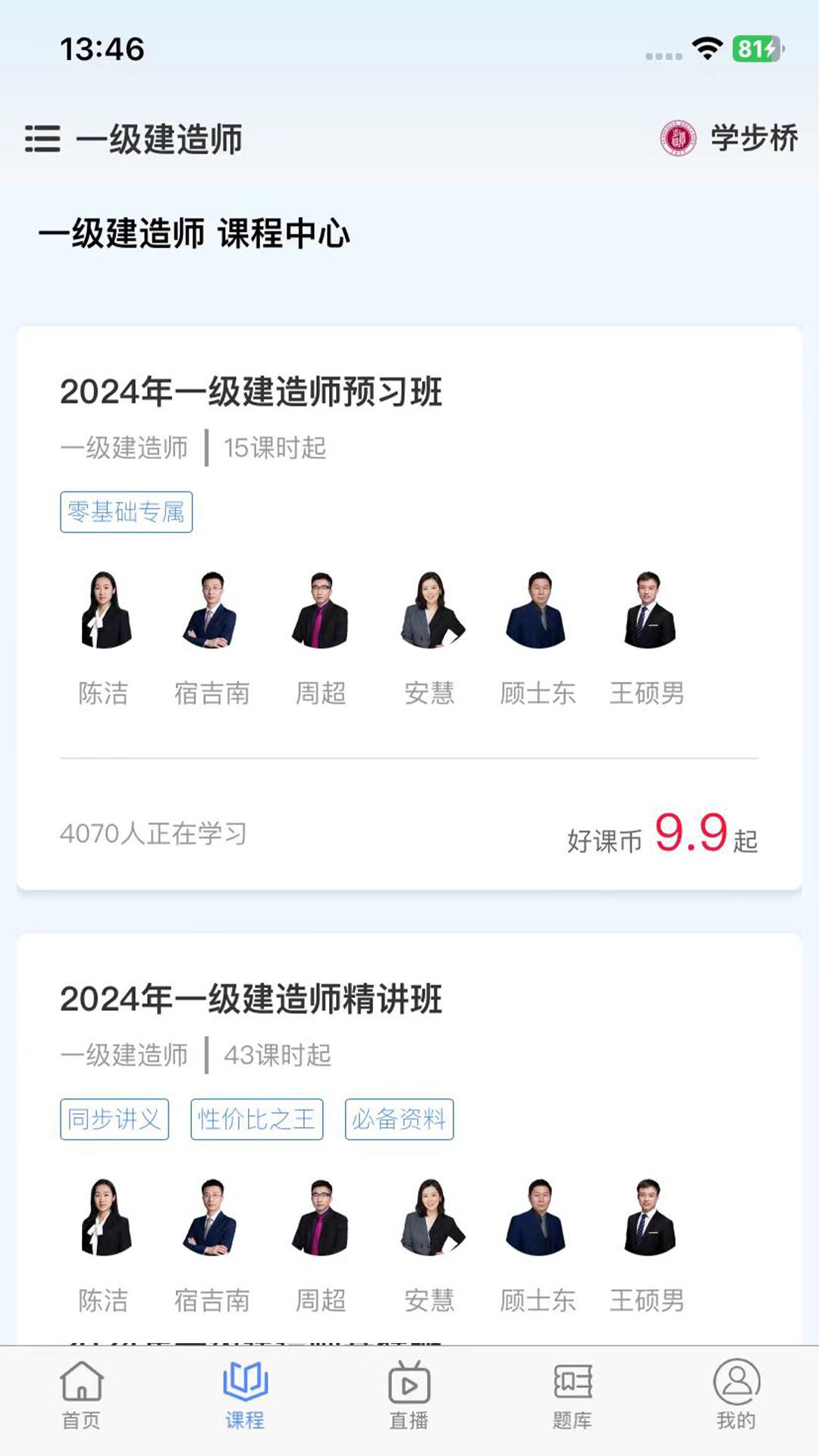Viewport: 819px width, 1456px height.
Task: Click the 学步桥 logo icon
Action: [677, 136]
